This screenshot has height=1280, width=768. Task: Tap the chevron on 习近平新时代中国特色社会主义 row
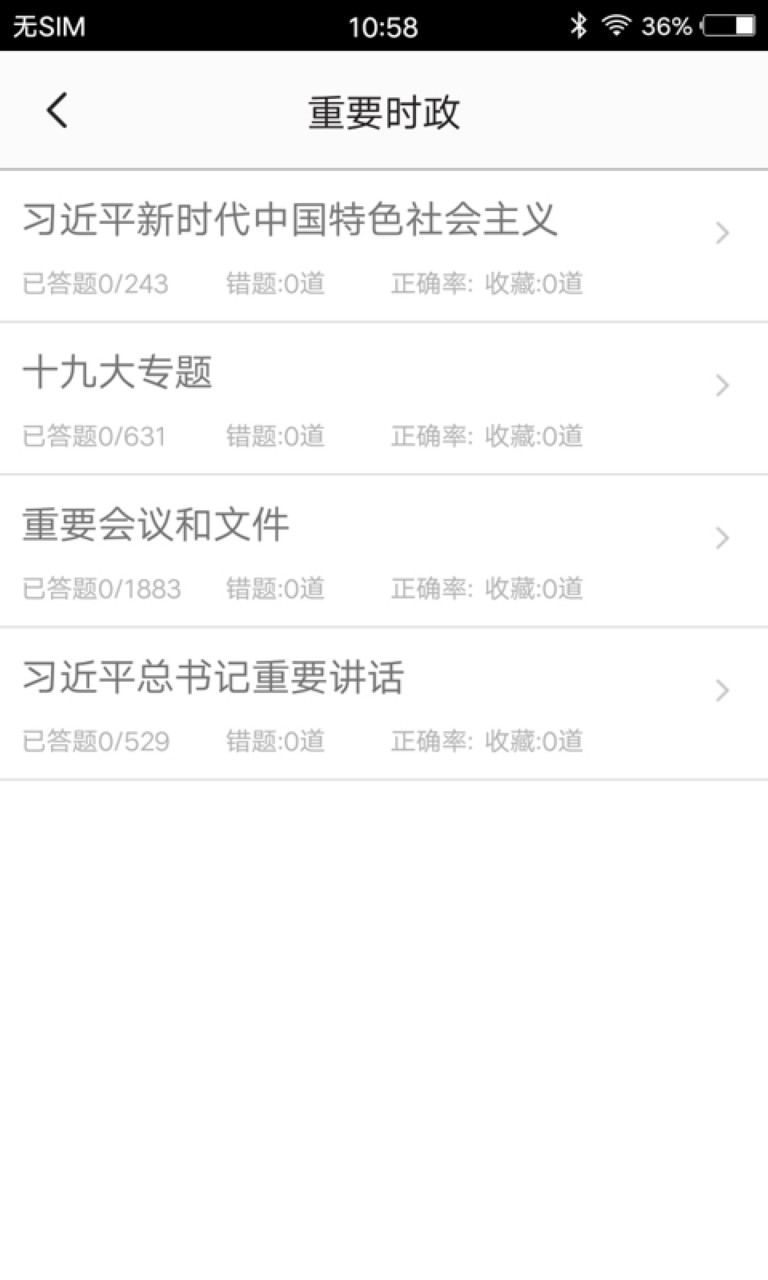click(721, 233)
